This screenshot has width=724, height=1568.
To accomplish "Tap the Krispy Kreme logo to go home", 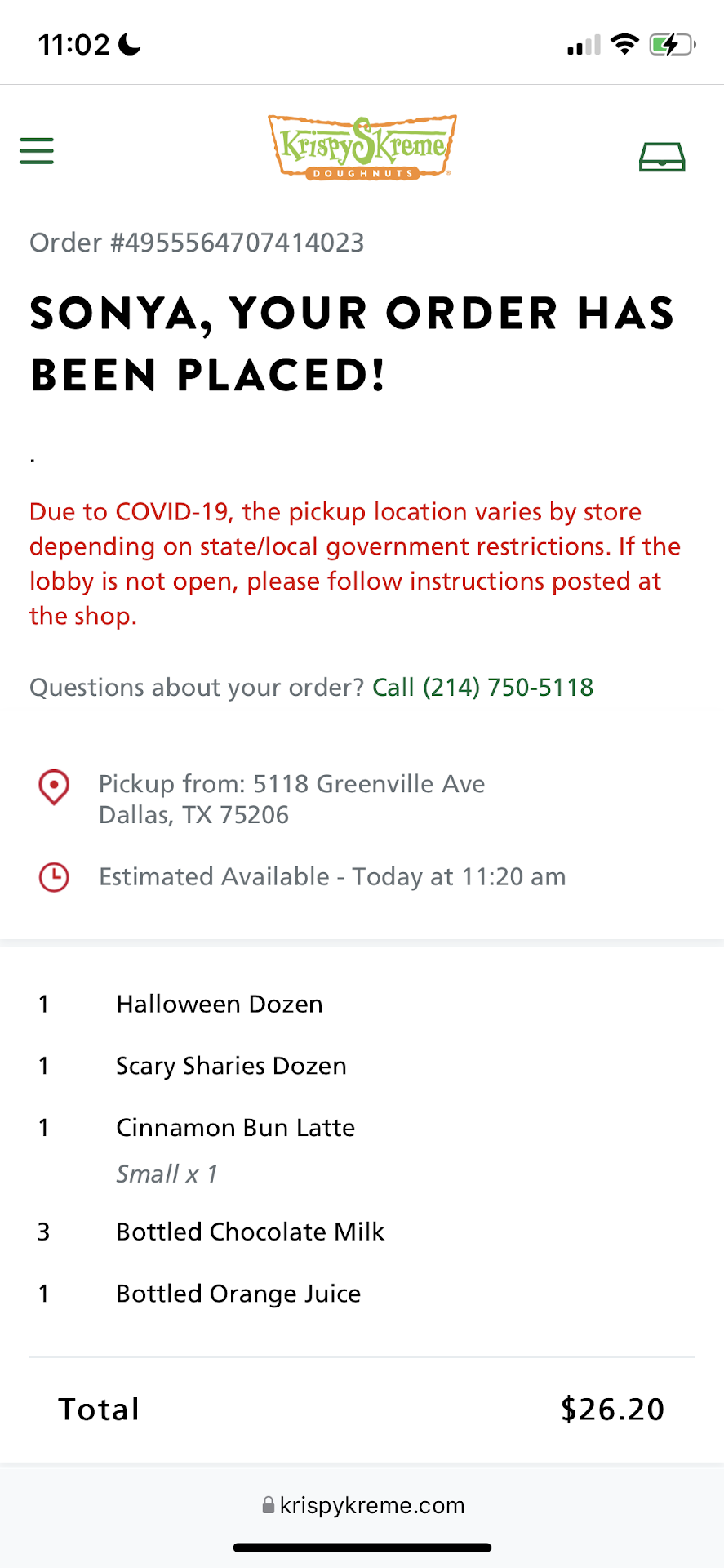I will point(362,148).
